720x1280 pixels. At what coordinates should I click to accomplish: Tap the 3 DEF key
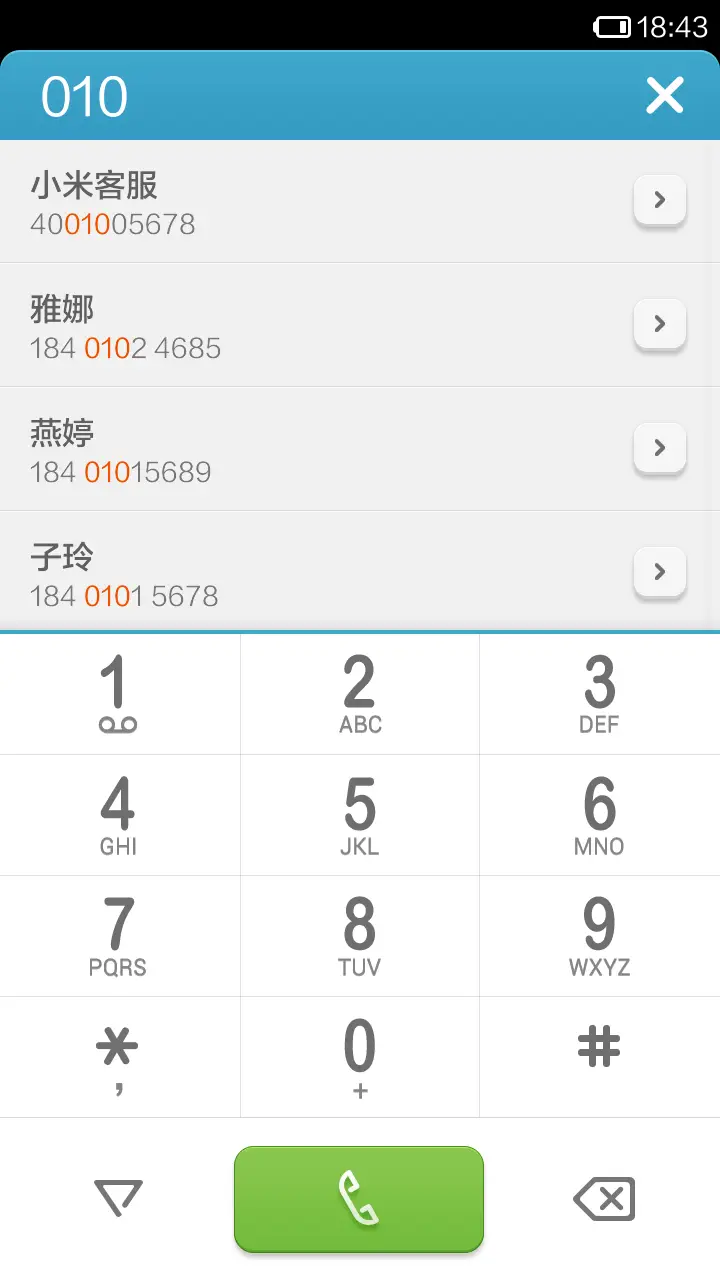tap(599, 694)
